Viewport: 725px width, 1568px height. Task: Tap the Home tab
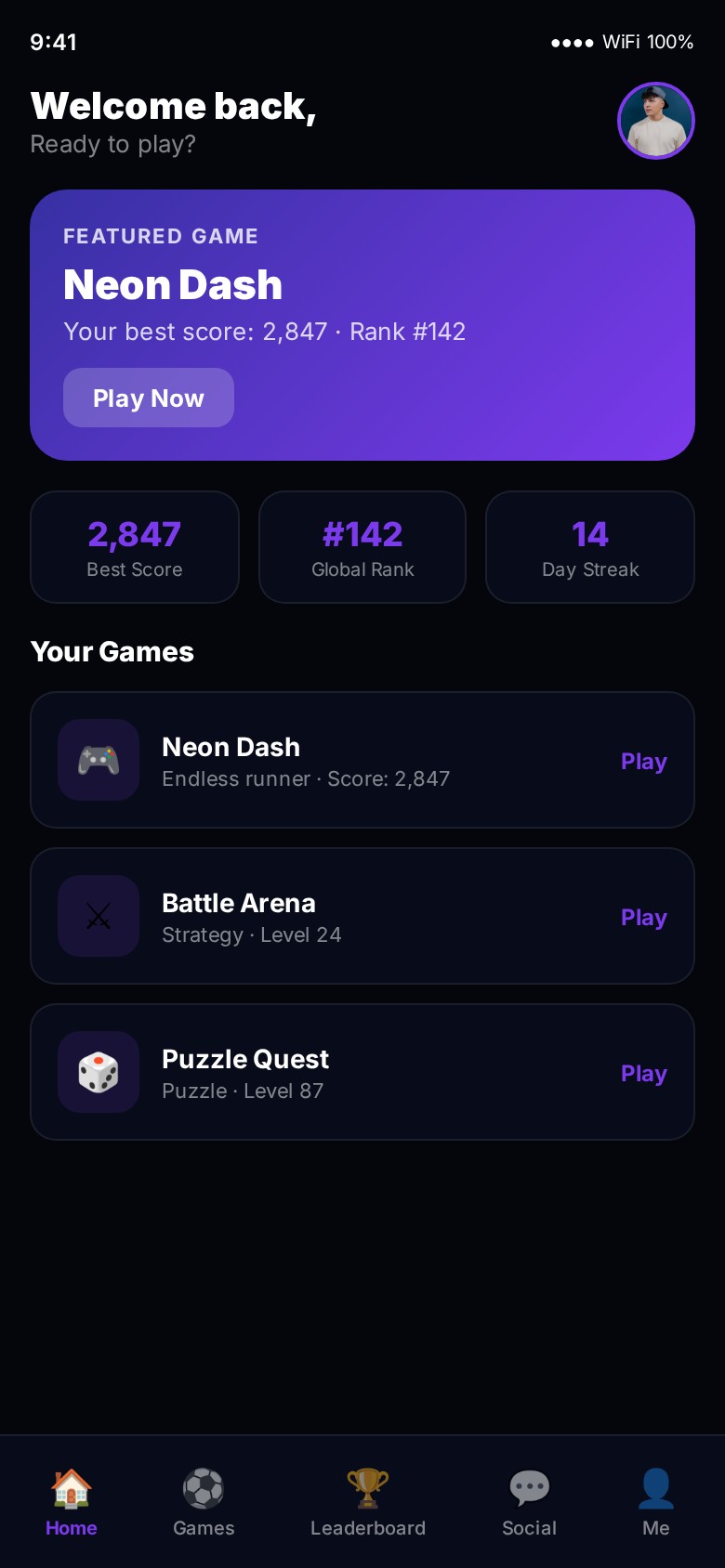point(72,1502)
